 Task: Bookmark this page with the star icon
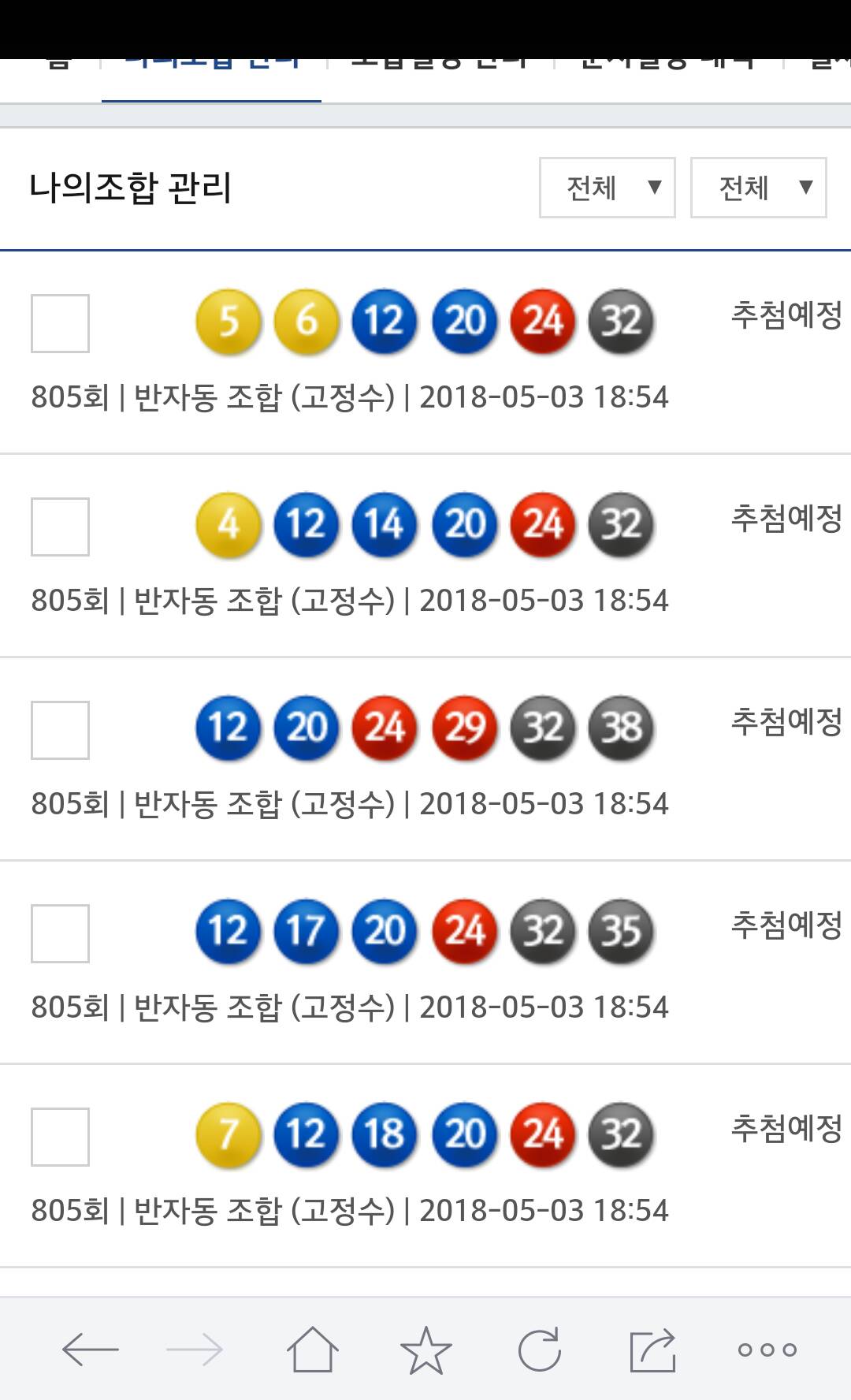pos(426,1350)
